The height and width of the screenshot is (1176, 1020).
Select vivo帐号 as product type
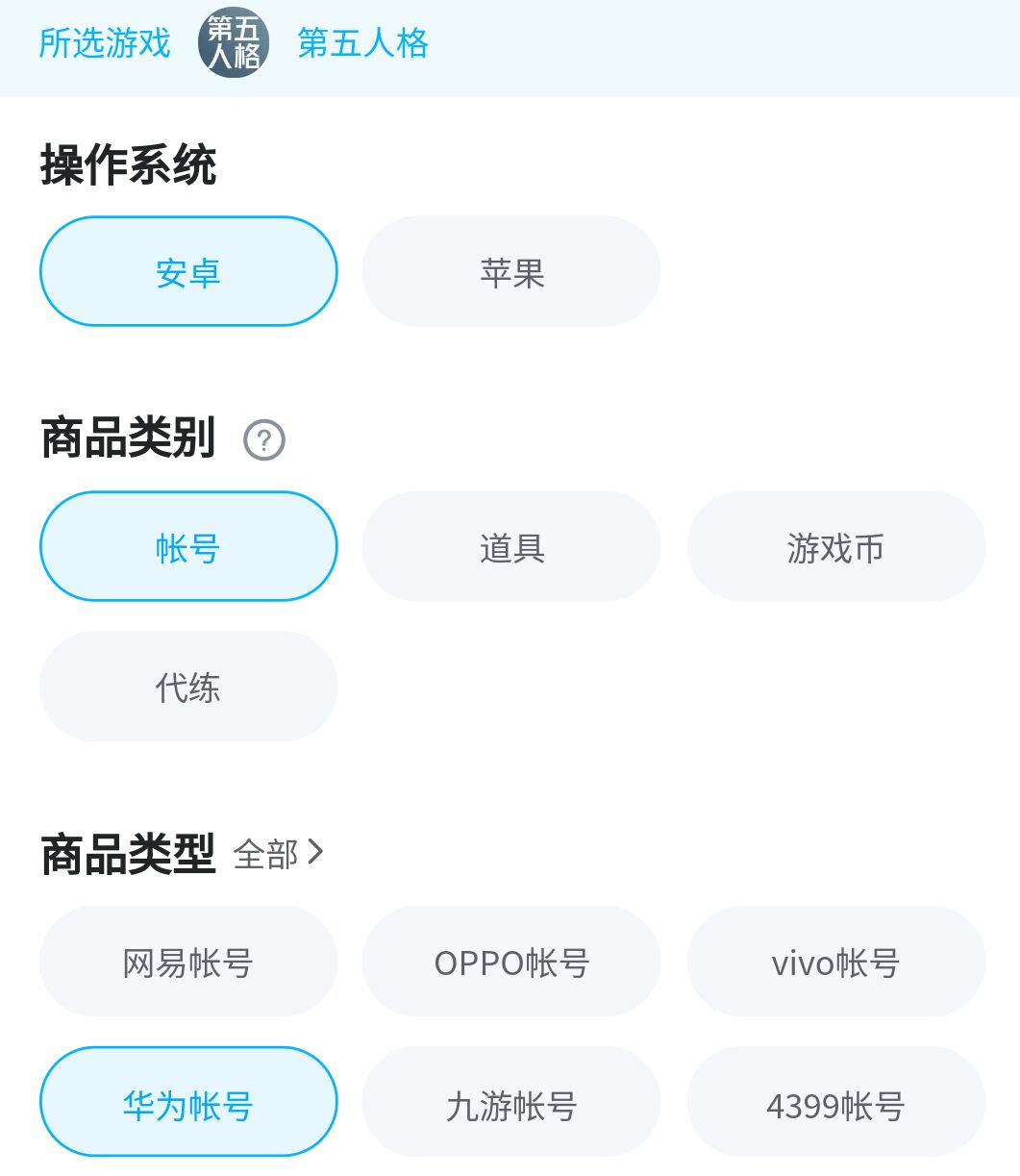pos(835,962)
